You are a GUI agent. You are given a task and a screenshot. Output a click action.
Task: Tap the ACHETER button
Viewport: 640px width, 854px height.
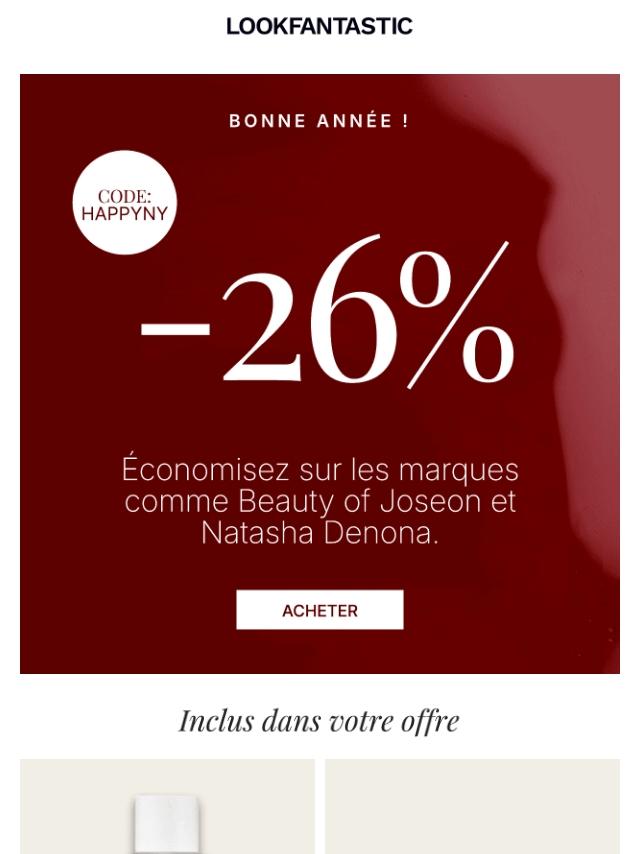point(319,610)
